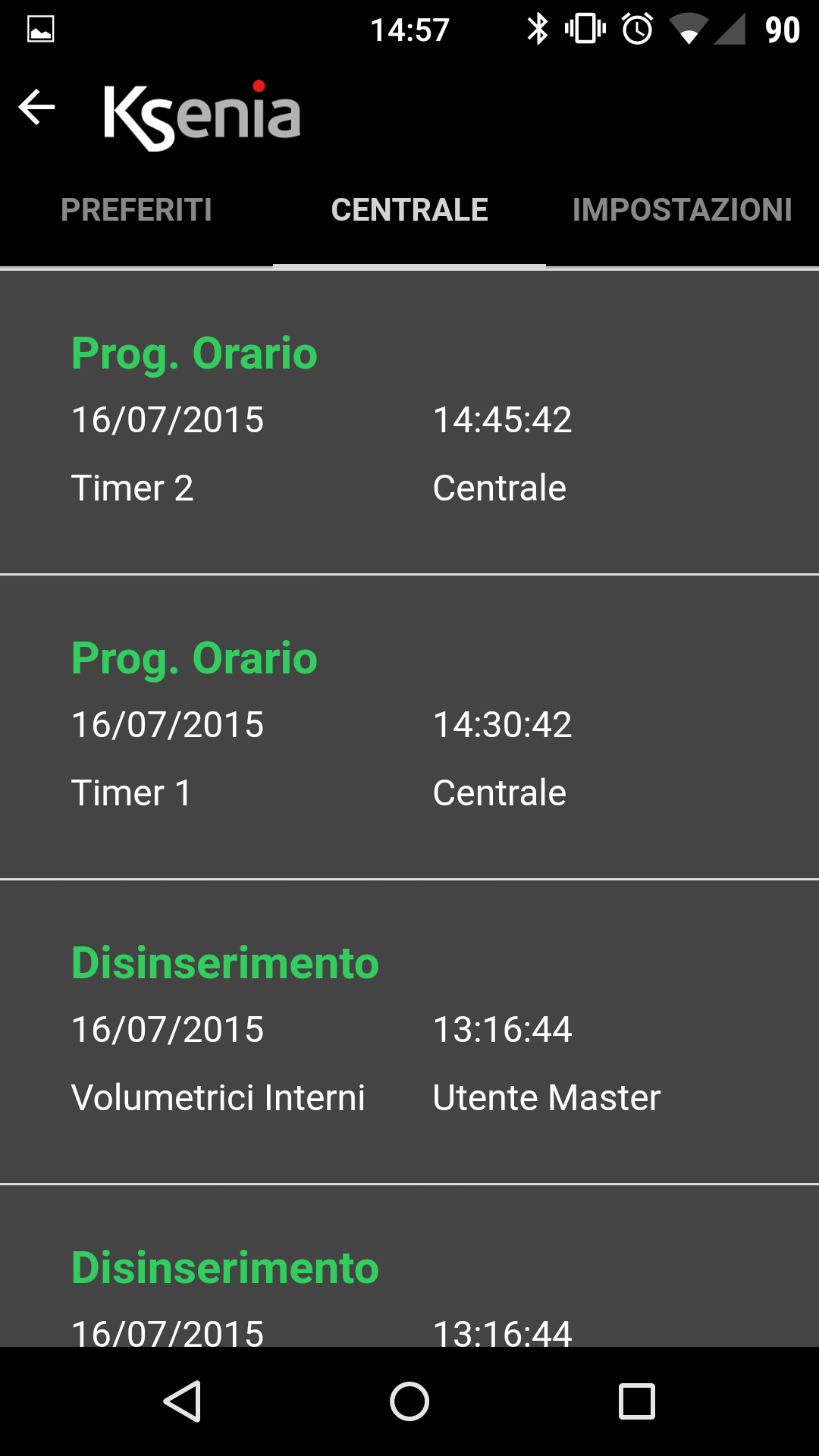Tap the system home button
The height and width of the screenshot is (1456, 819).
pos(409,1401)
